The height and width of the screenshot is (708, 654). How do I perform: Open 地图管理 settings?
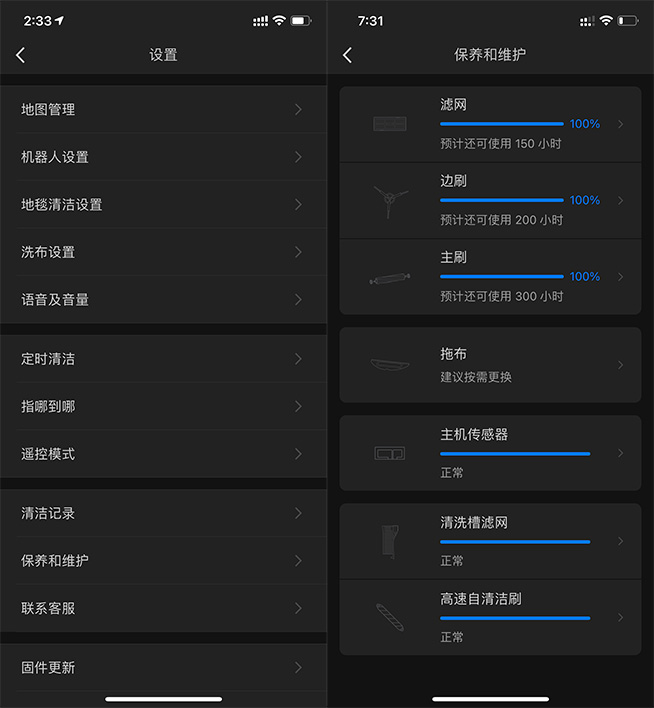(x=163, y=110)
